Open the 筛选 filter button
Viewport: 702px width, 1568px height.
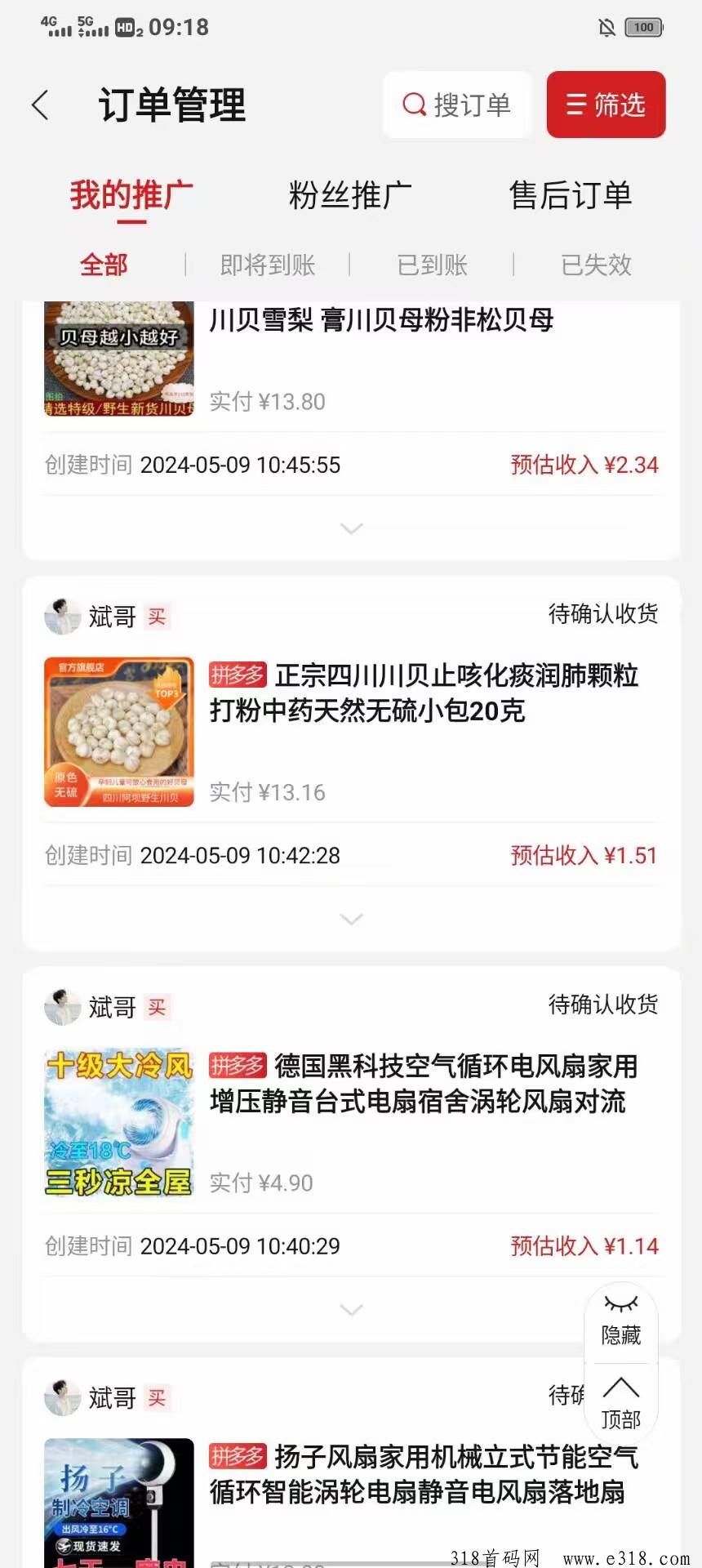coord(606,105)
